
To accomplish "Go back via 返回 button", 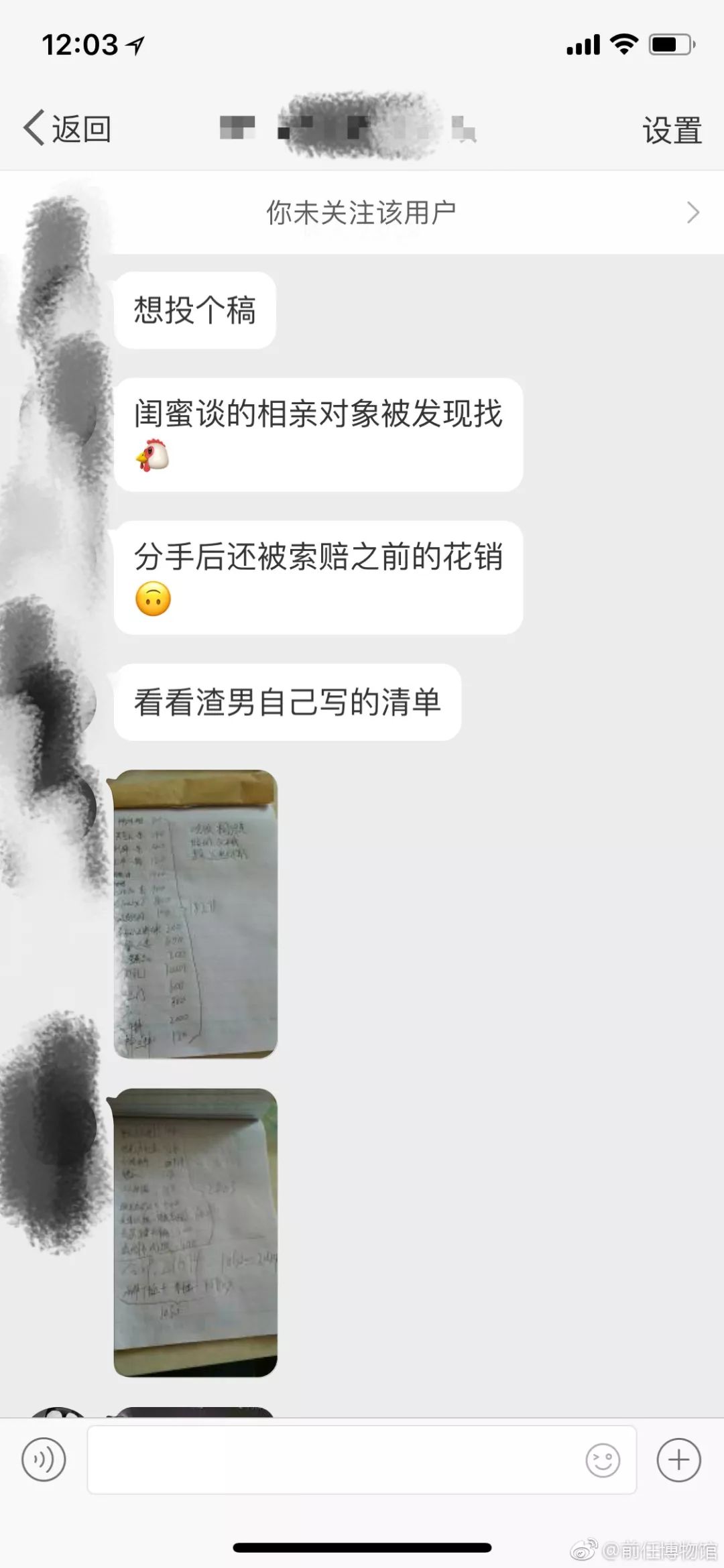I will pos(67,128).
